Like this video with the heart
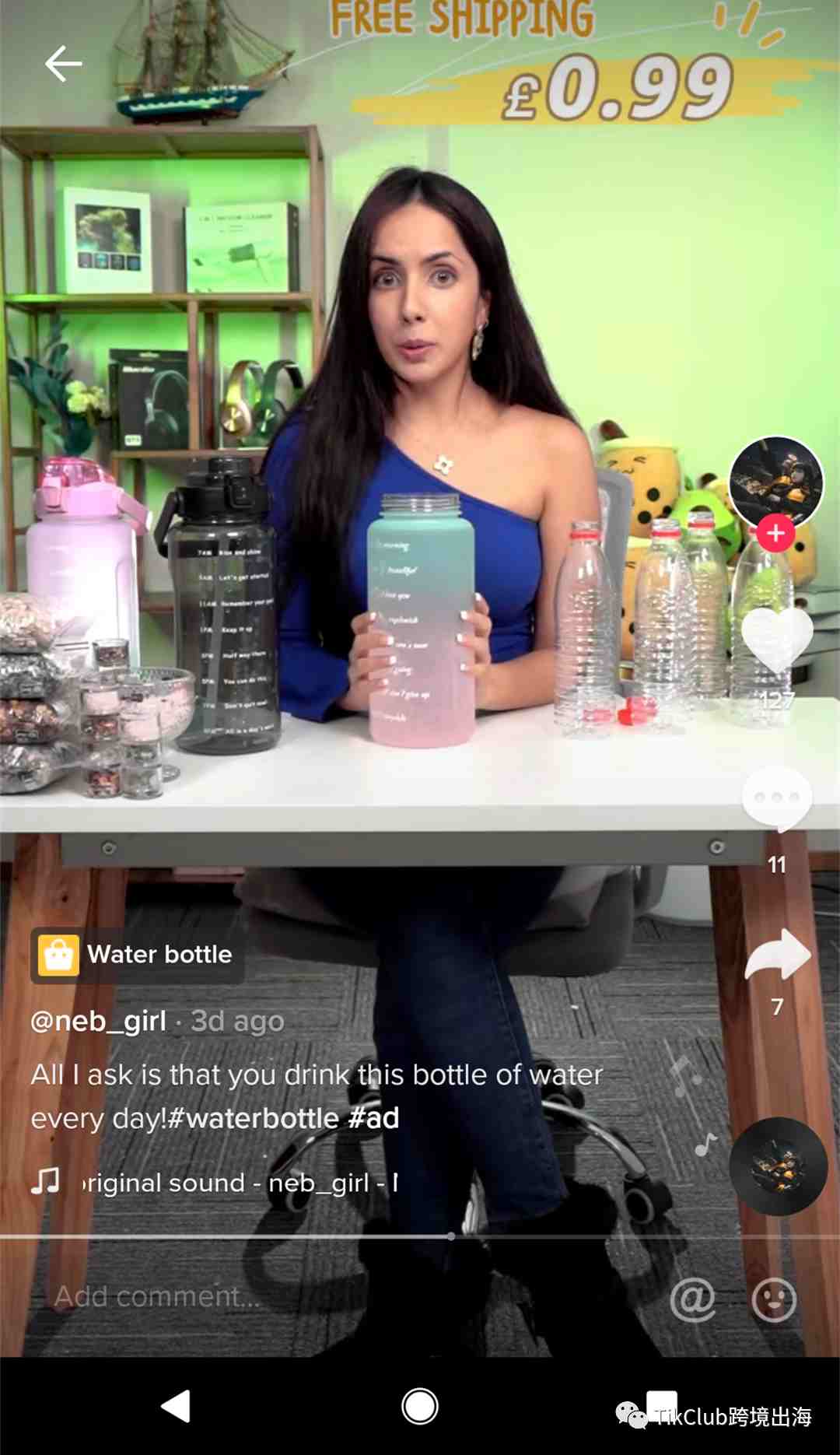Image resolution: width=840 pixels, height=1455 pixels. (x=776, y=640)
